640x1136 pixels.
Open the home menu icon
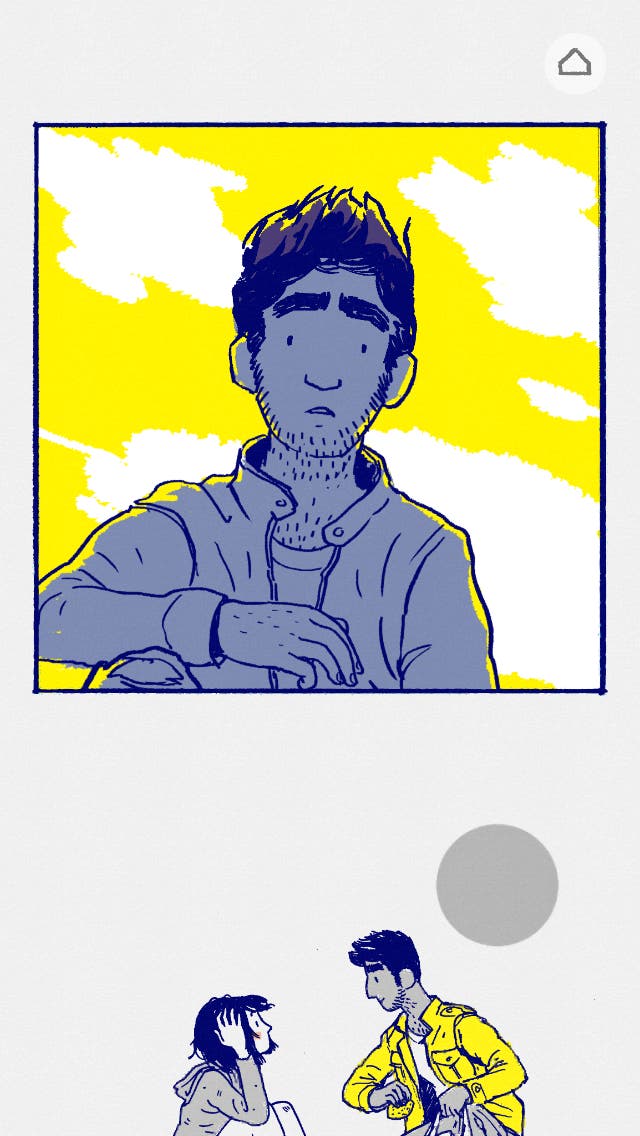point(574,64)
